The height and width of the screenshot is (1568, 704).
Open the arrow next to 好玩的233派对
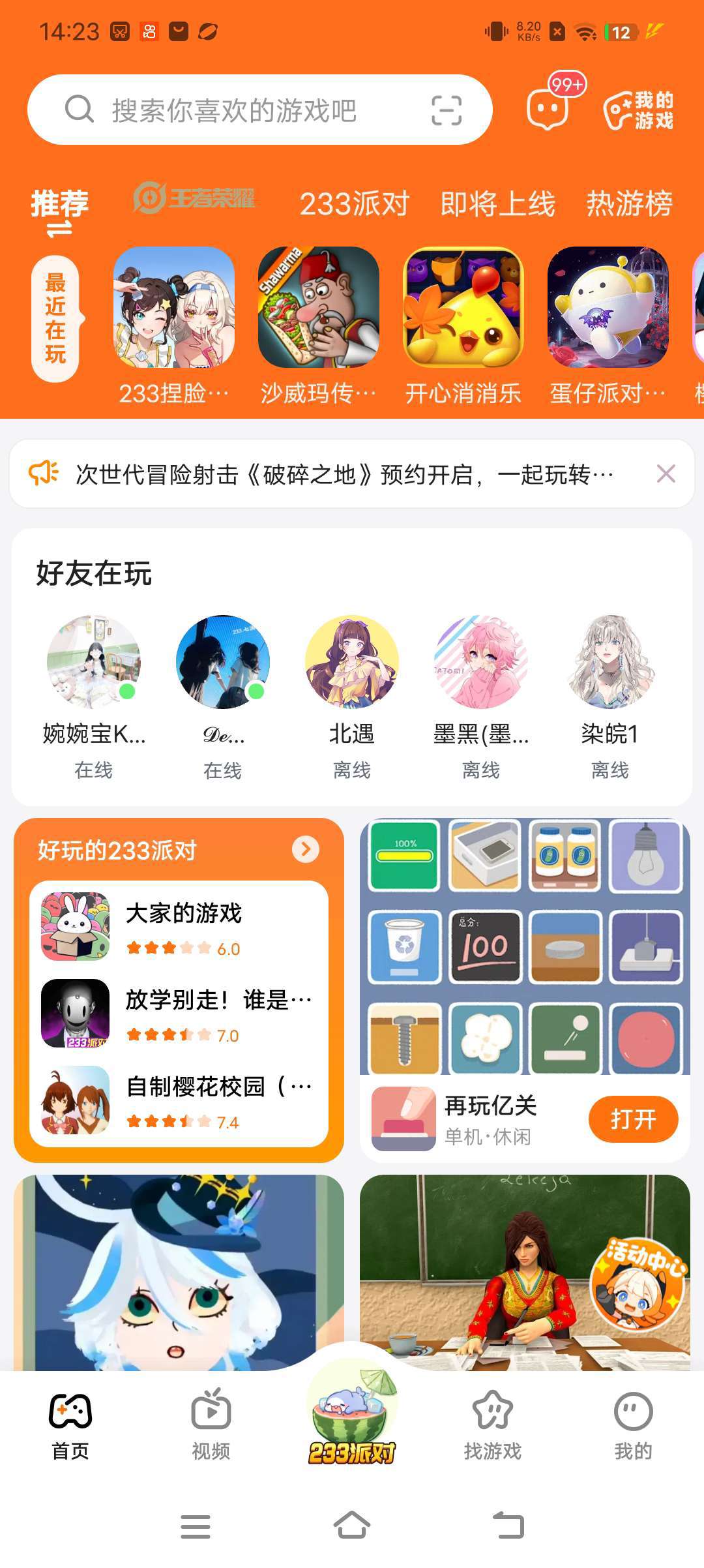pyautogui.click(x=306, y=849)
